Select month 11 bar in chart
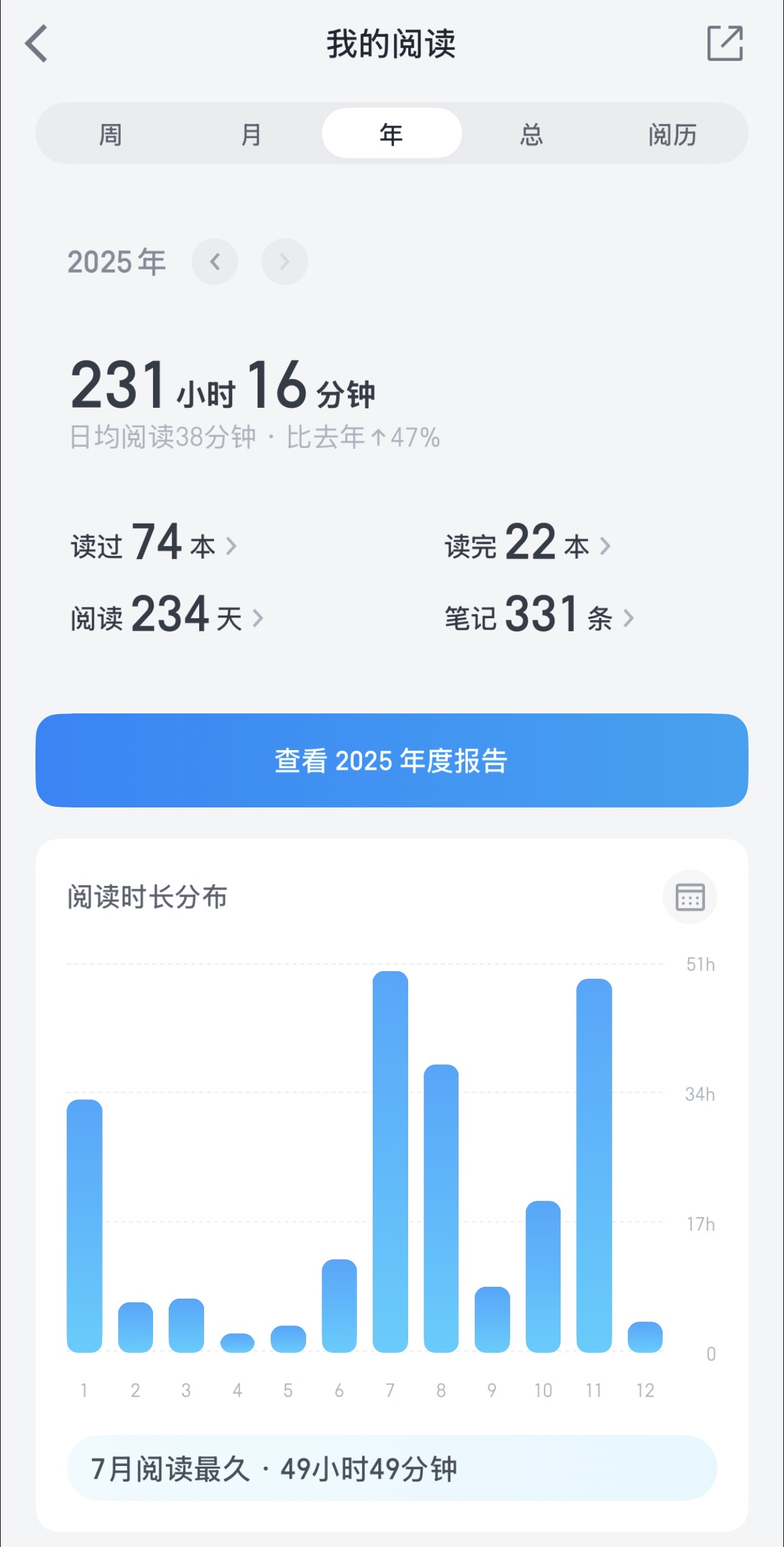The width and height of the screenshot is (784, 1547). tap(594, 1165)
